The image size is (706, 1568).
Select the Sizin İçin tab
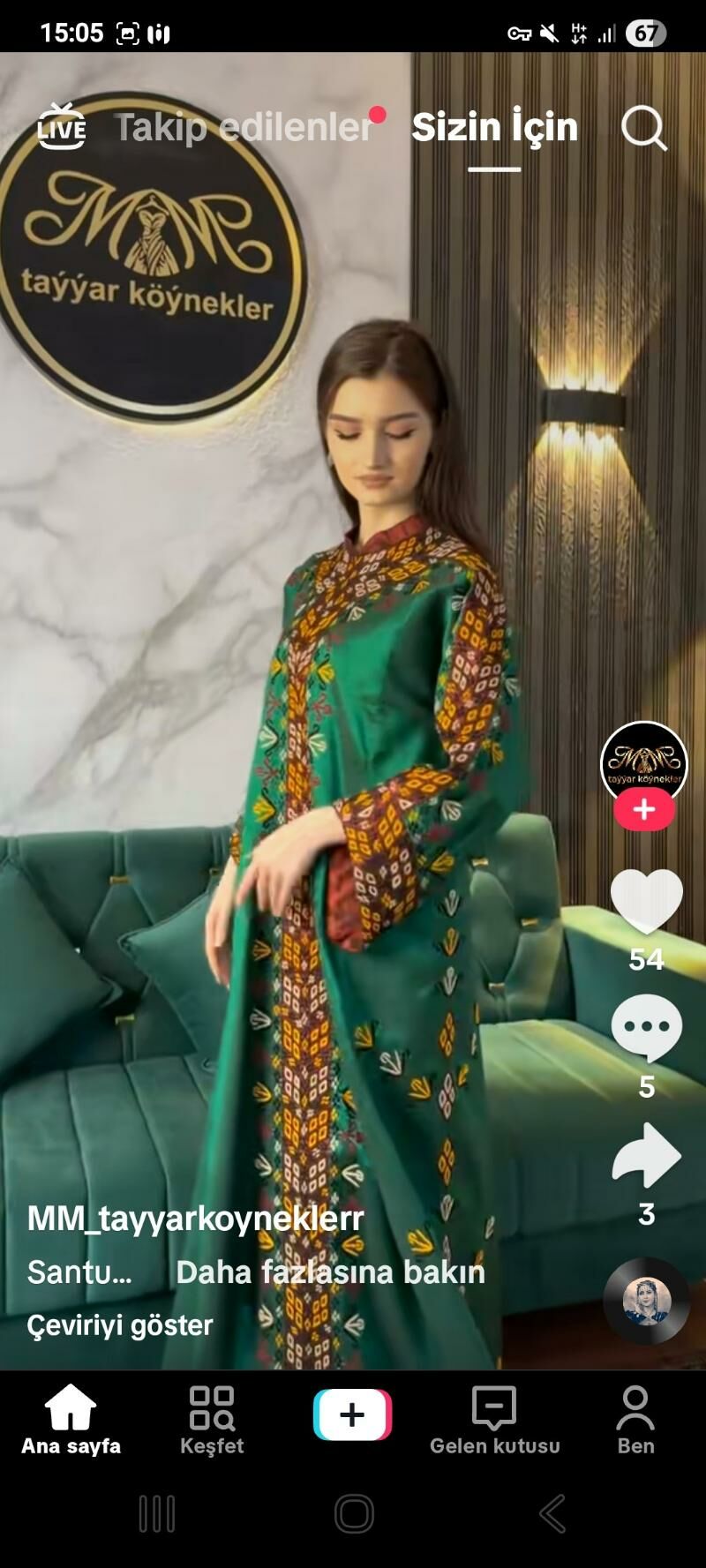tap(494, 128)
